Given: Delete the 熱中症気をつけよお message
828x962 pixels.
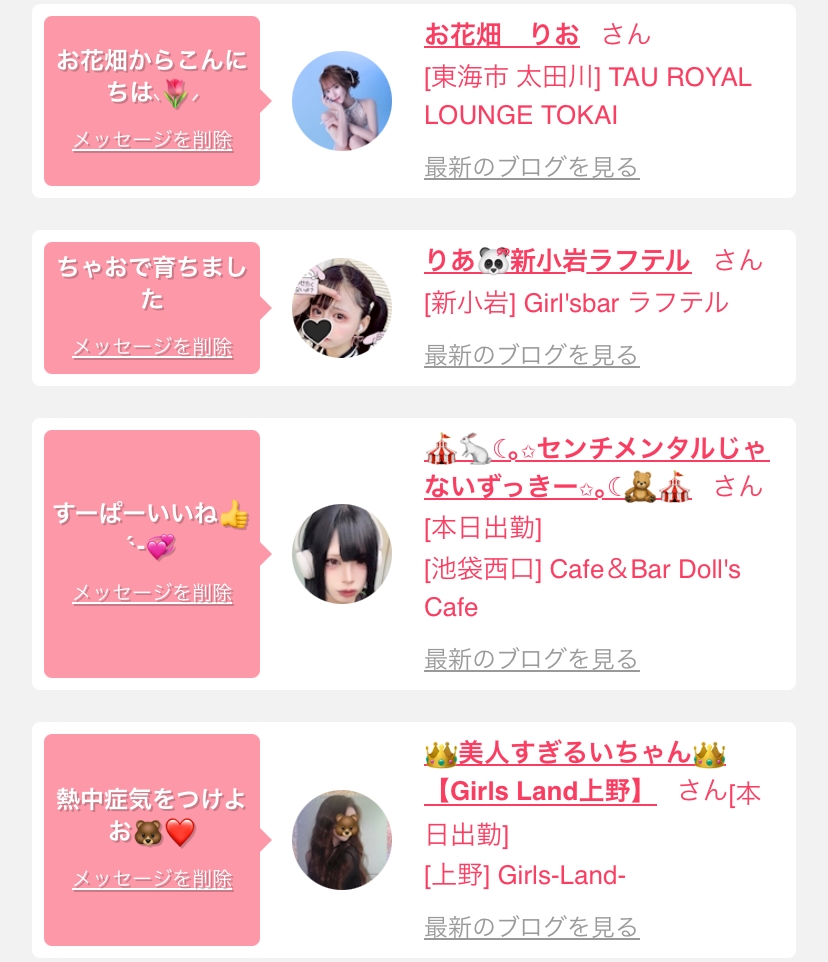Looking at the screenshot, I should coord(152,880).
